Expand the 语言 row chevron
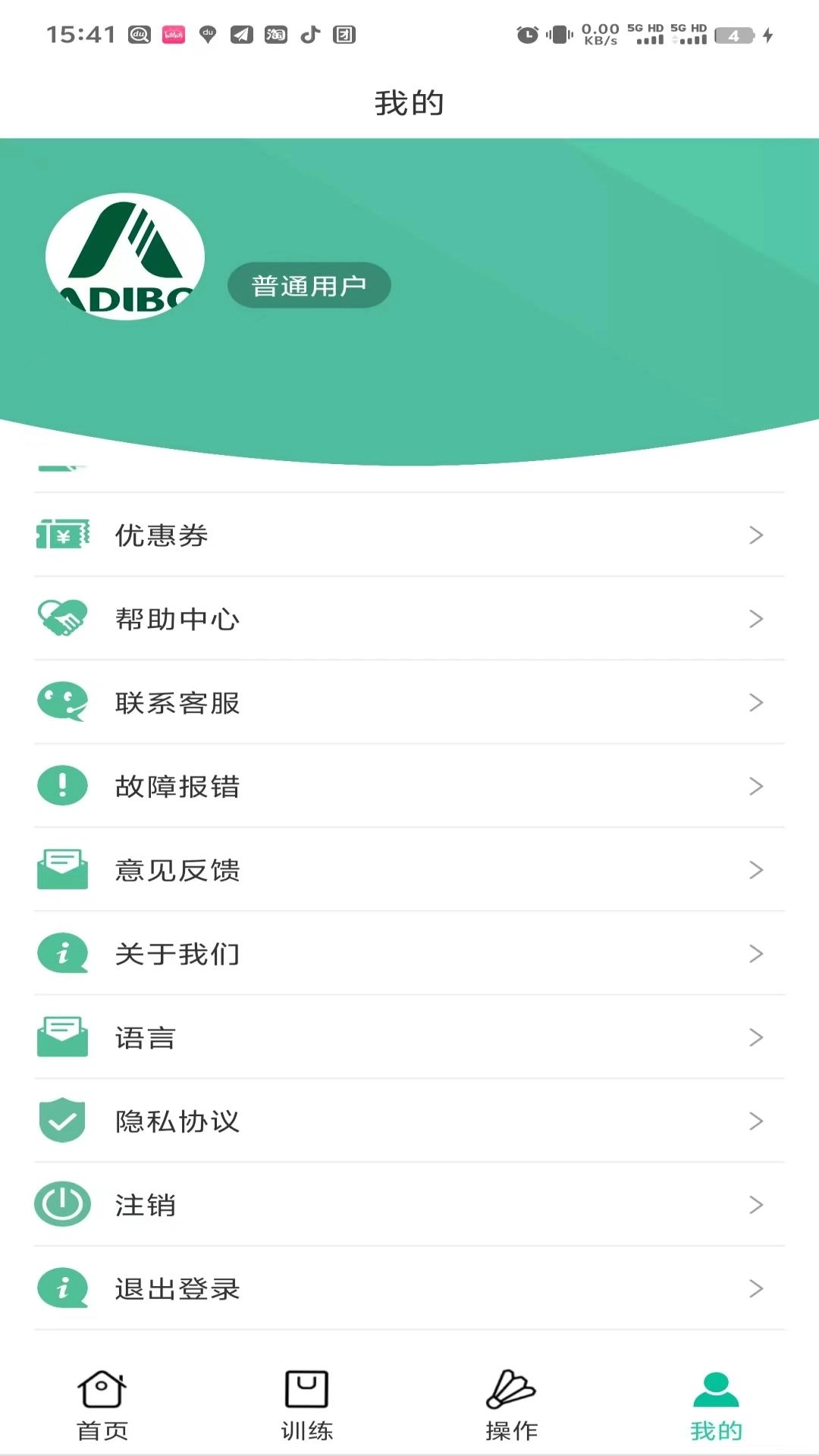819x1456 pixels. coord(756,1037)
